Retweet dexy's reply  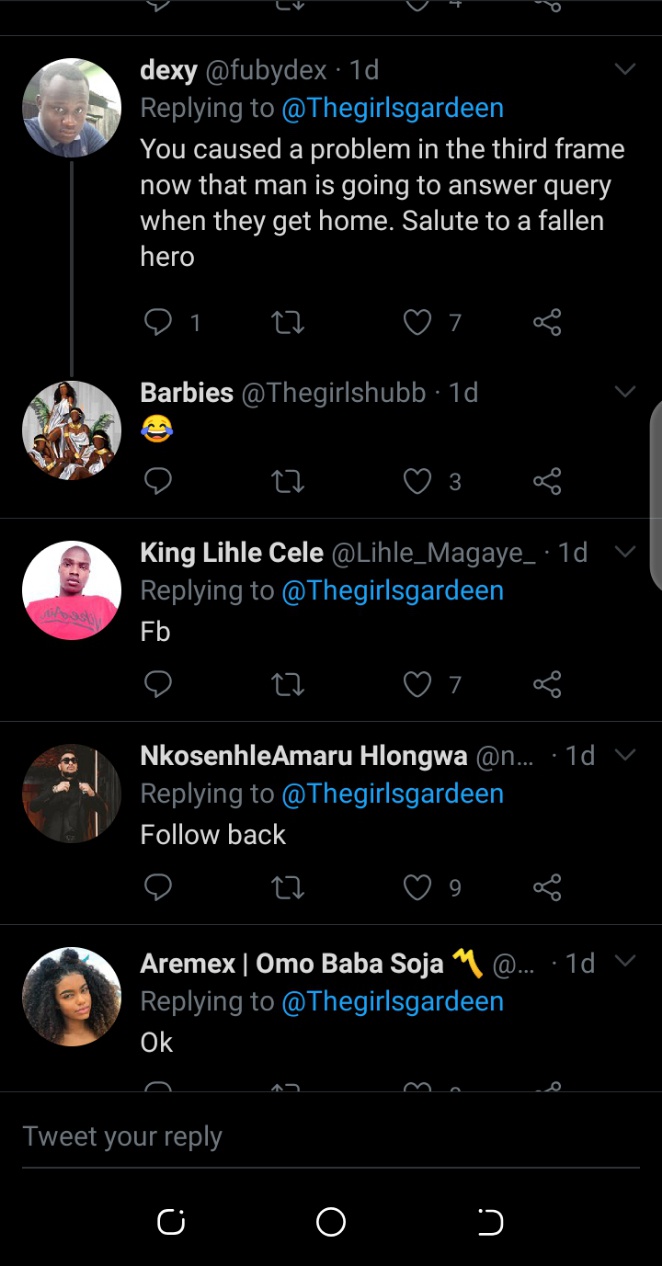coord(288,322)
